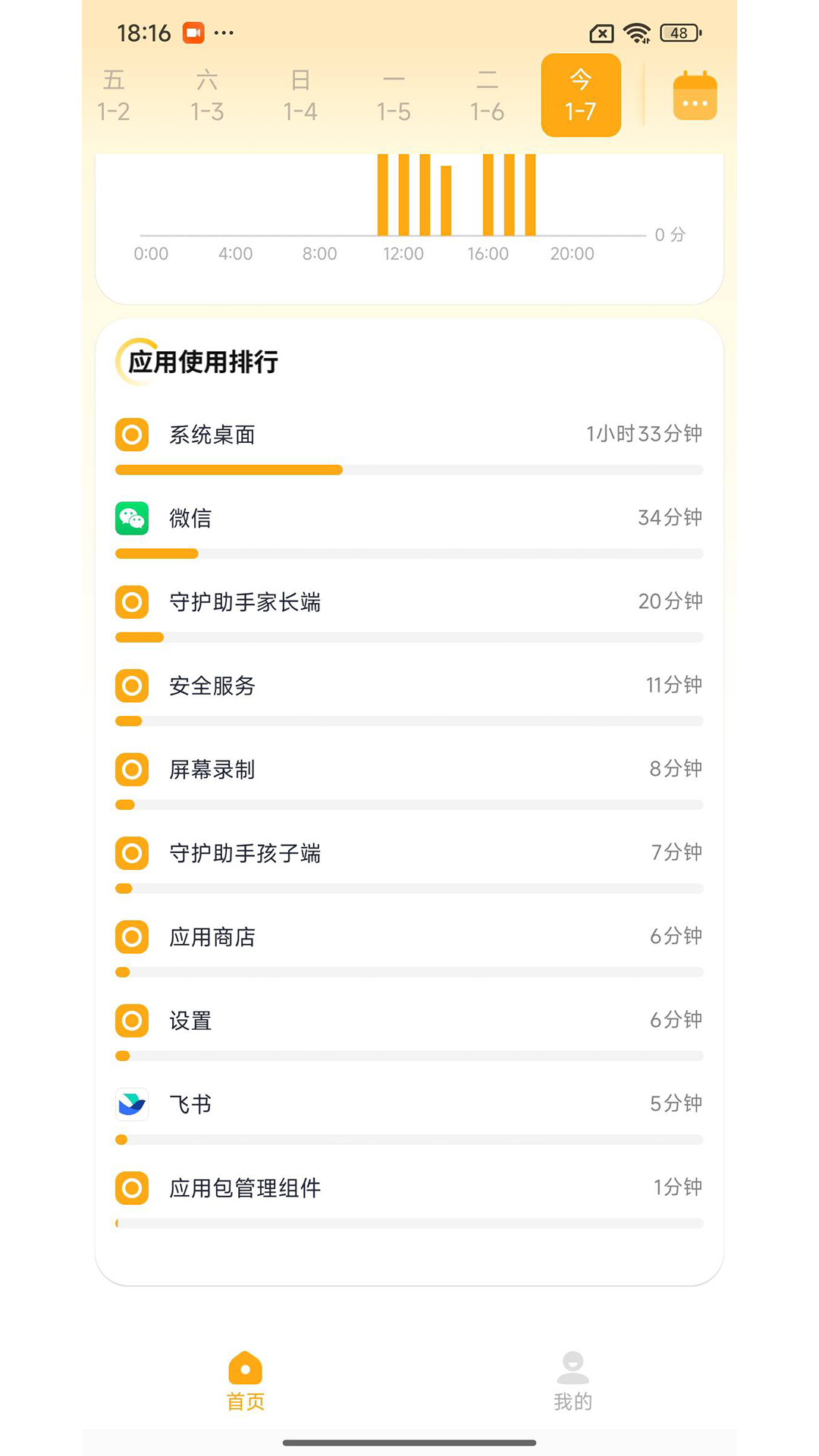Viewport: 819px width, 1456px height.
Task: Pick the 一 1-5 date
Action: coord(394,94)
